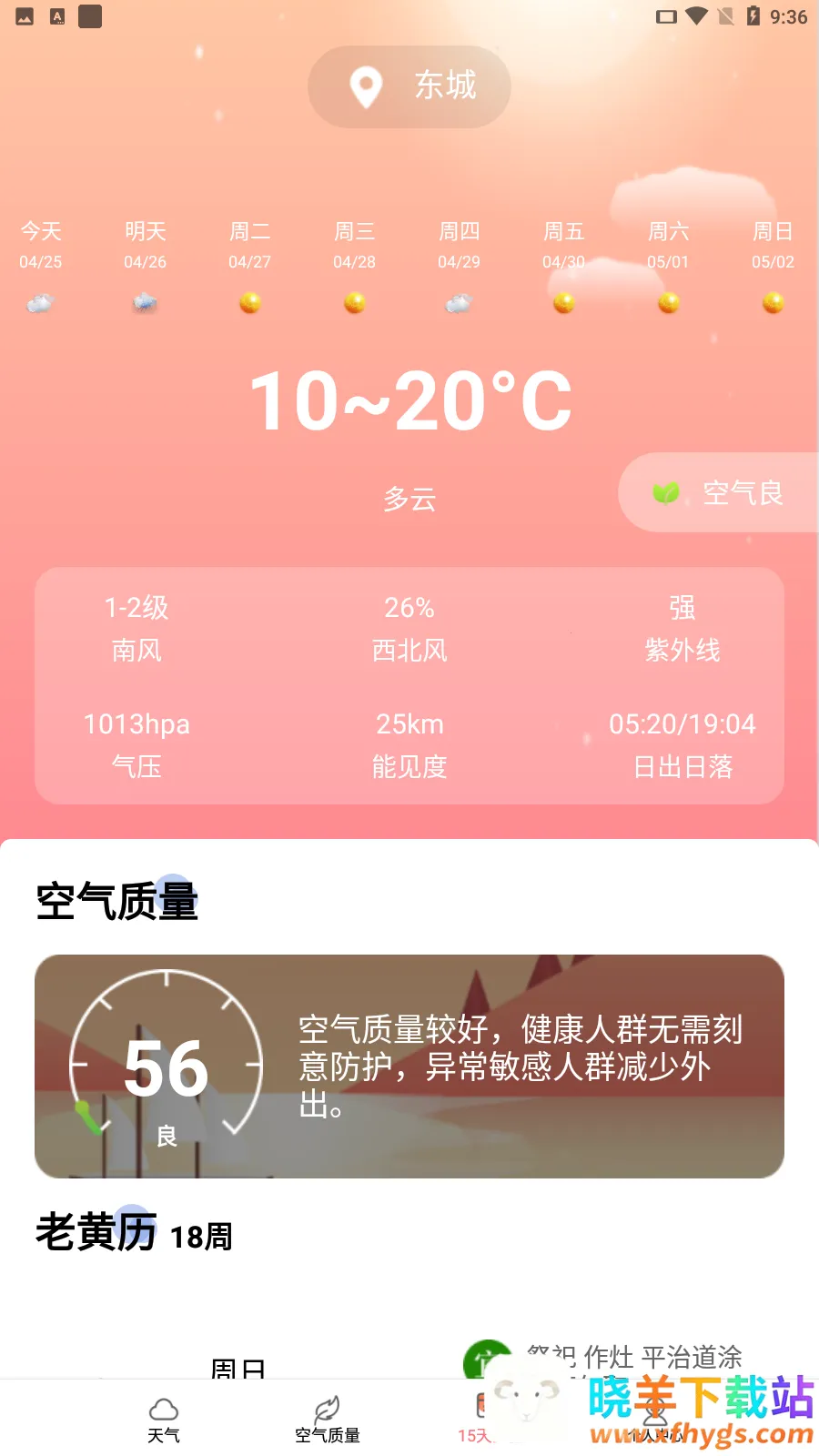Show forecast for 周三 04/28
This screenshot has width=819, height=1456.
tap(355, 266)
